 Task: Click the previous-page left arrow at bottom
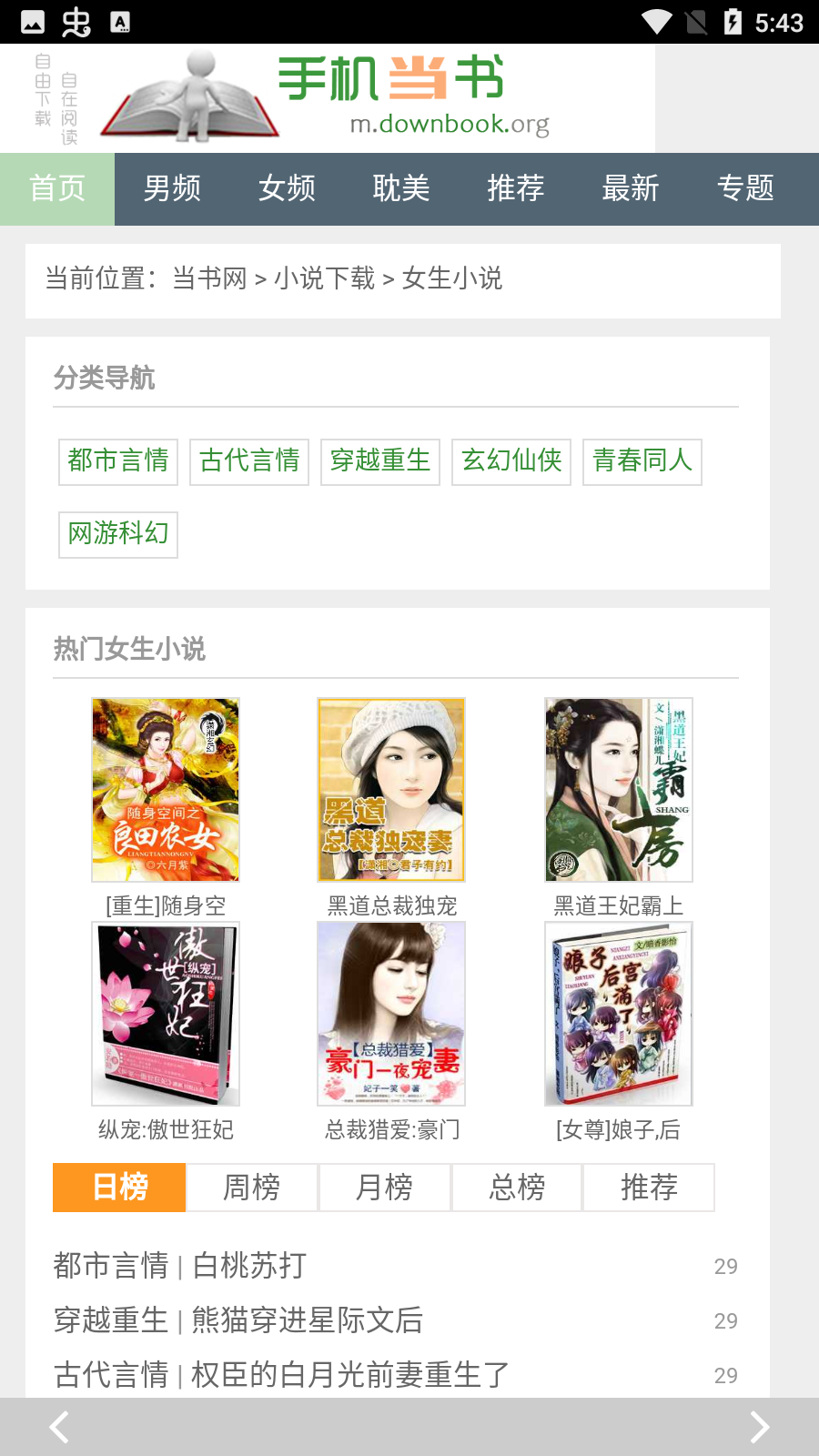[59, 1427]
